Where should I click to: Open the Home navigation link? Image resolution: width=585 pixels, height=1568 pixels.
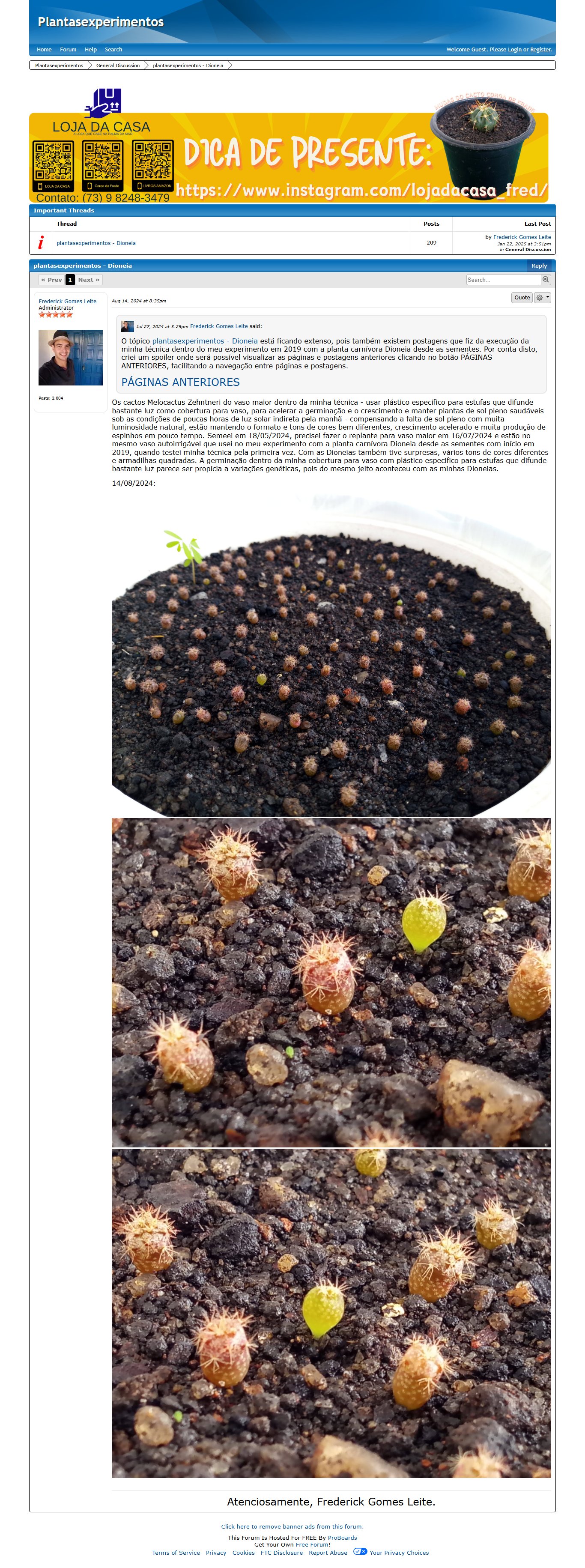point(44,50)
